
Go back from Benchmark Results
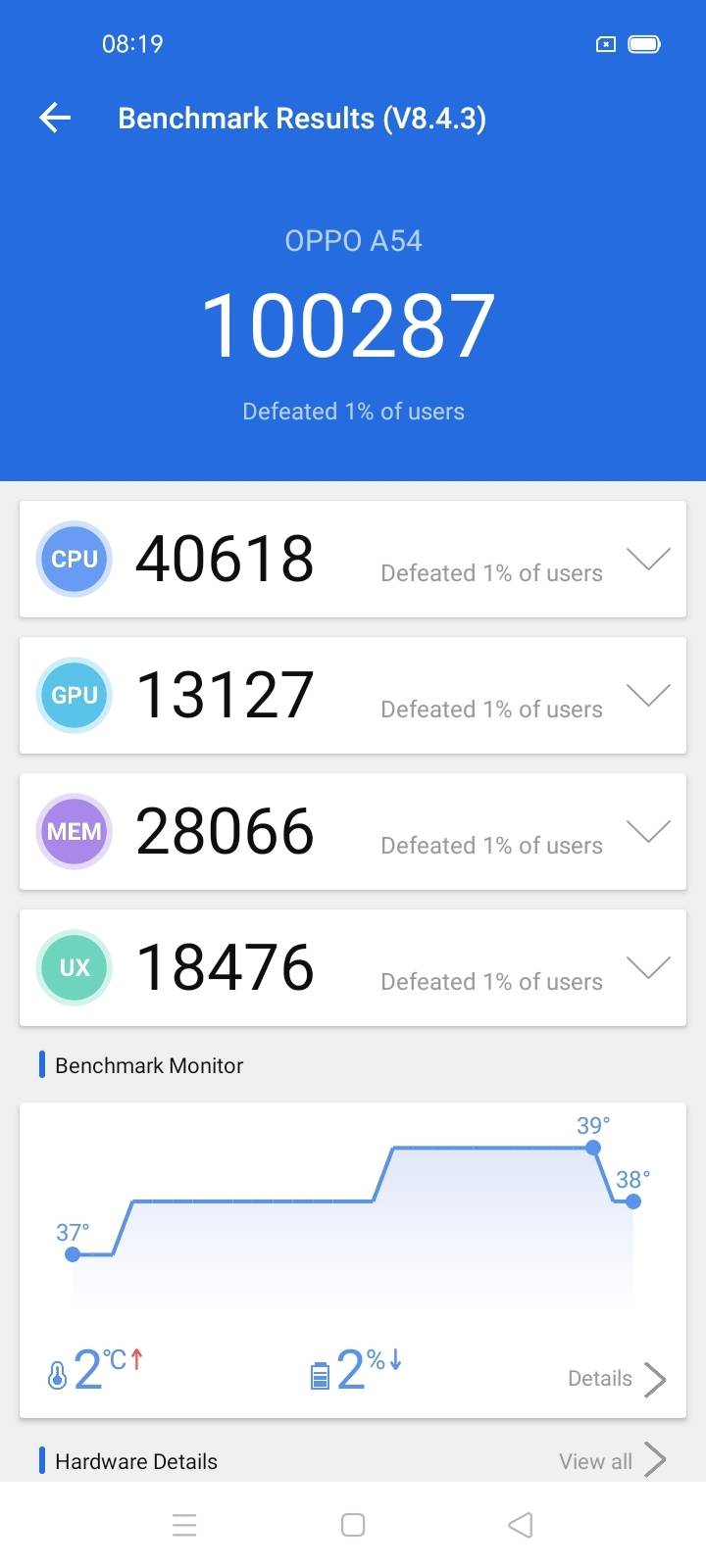[55, 119]
